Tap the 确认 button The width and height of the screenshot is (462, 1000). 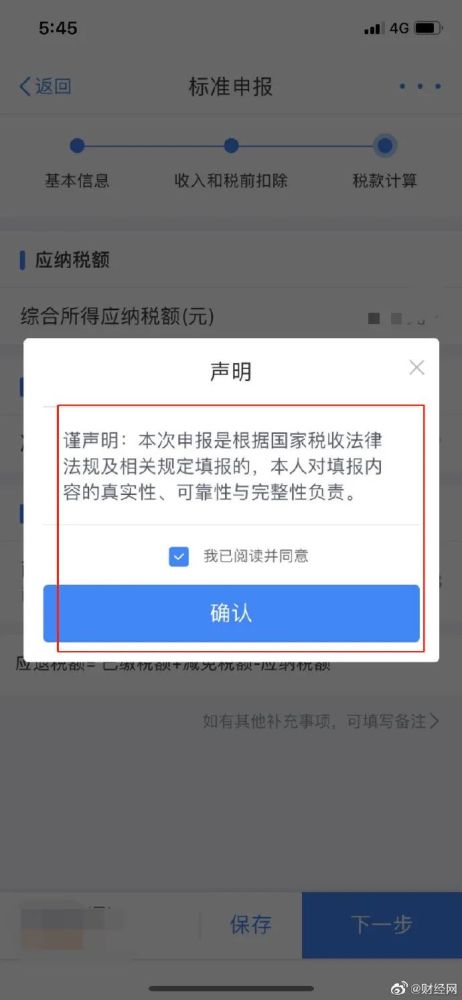(231, 613)
